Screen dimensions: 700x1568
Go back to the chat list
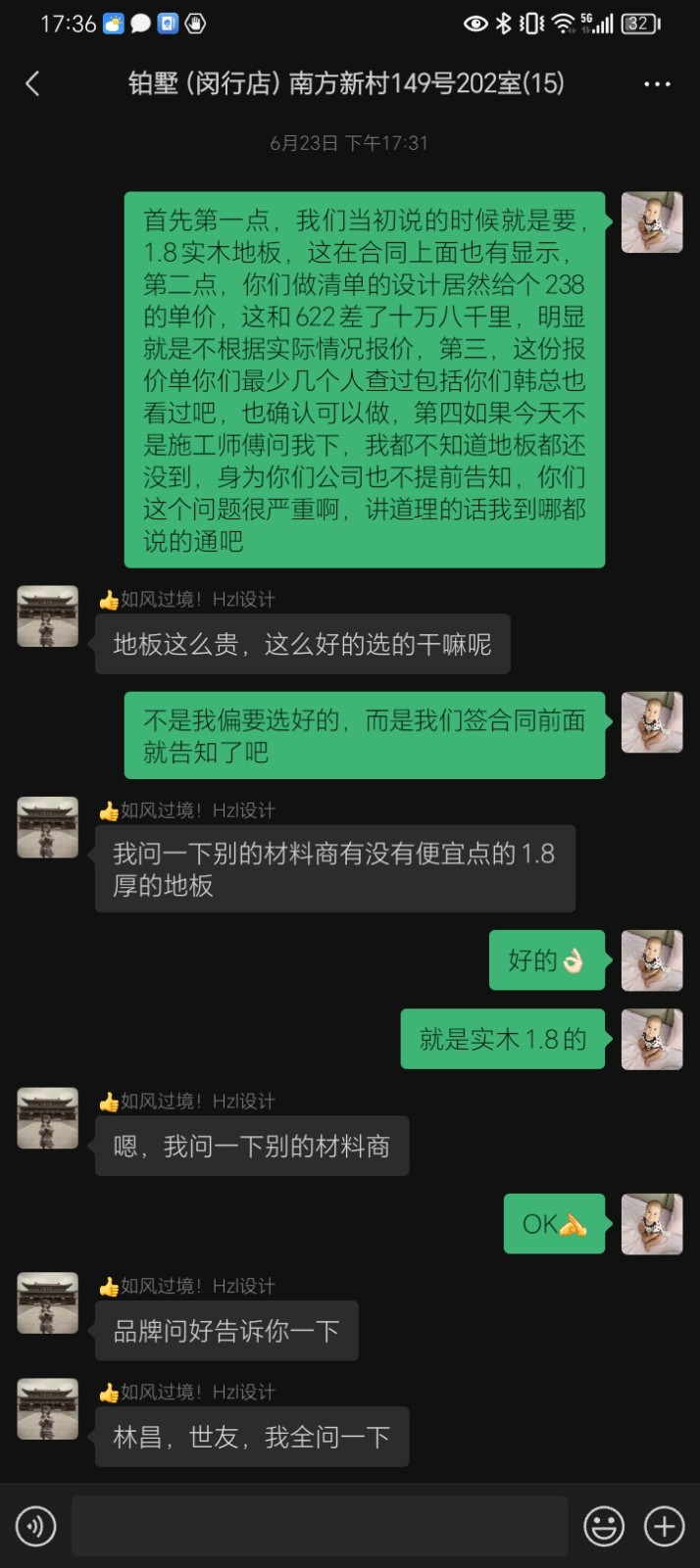32,84
